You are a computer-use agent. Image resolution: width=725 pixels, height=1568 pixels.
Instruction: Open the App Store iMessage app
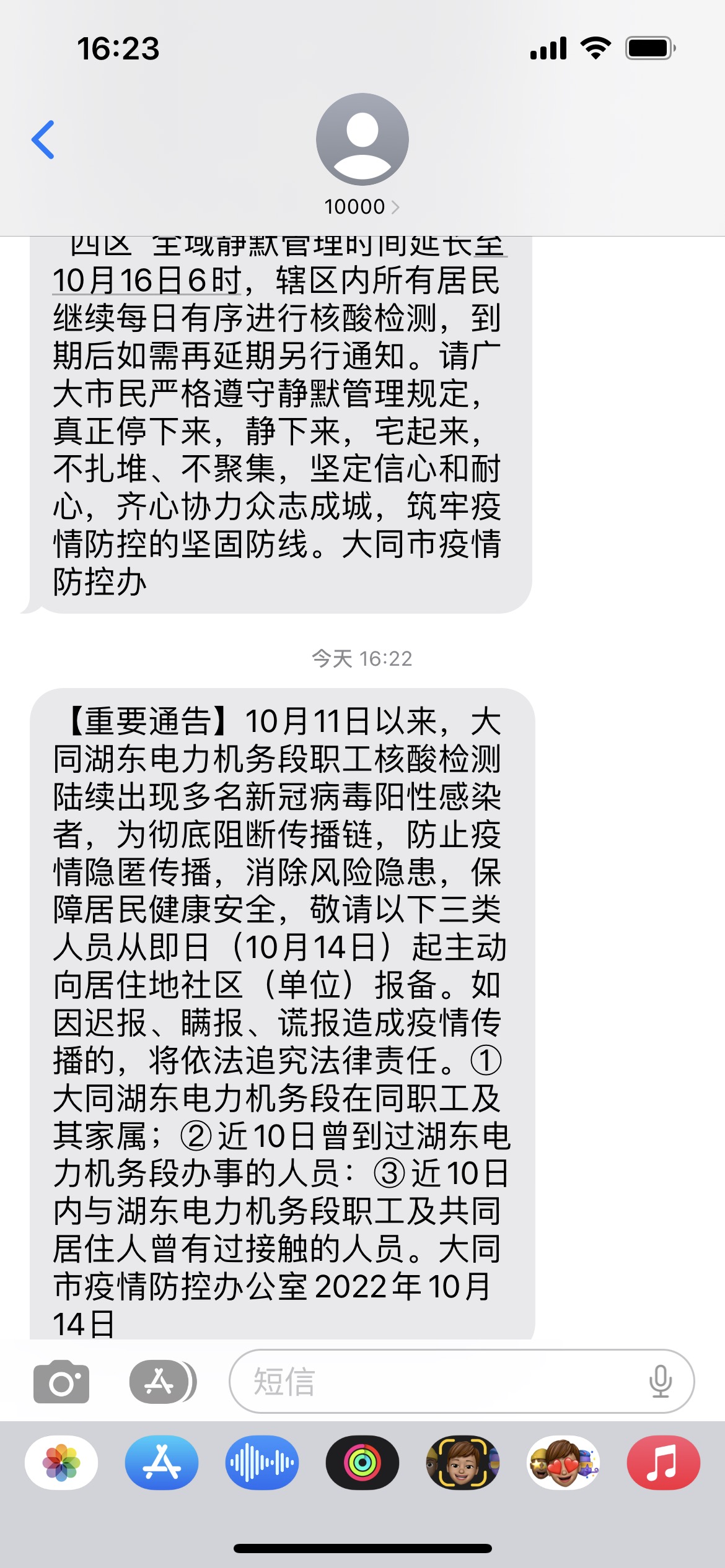click(162, 1463)
